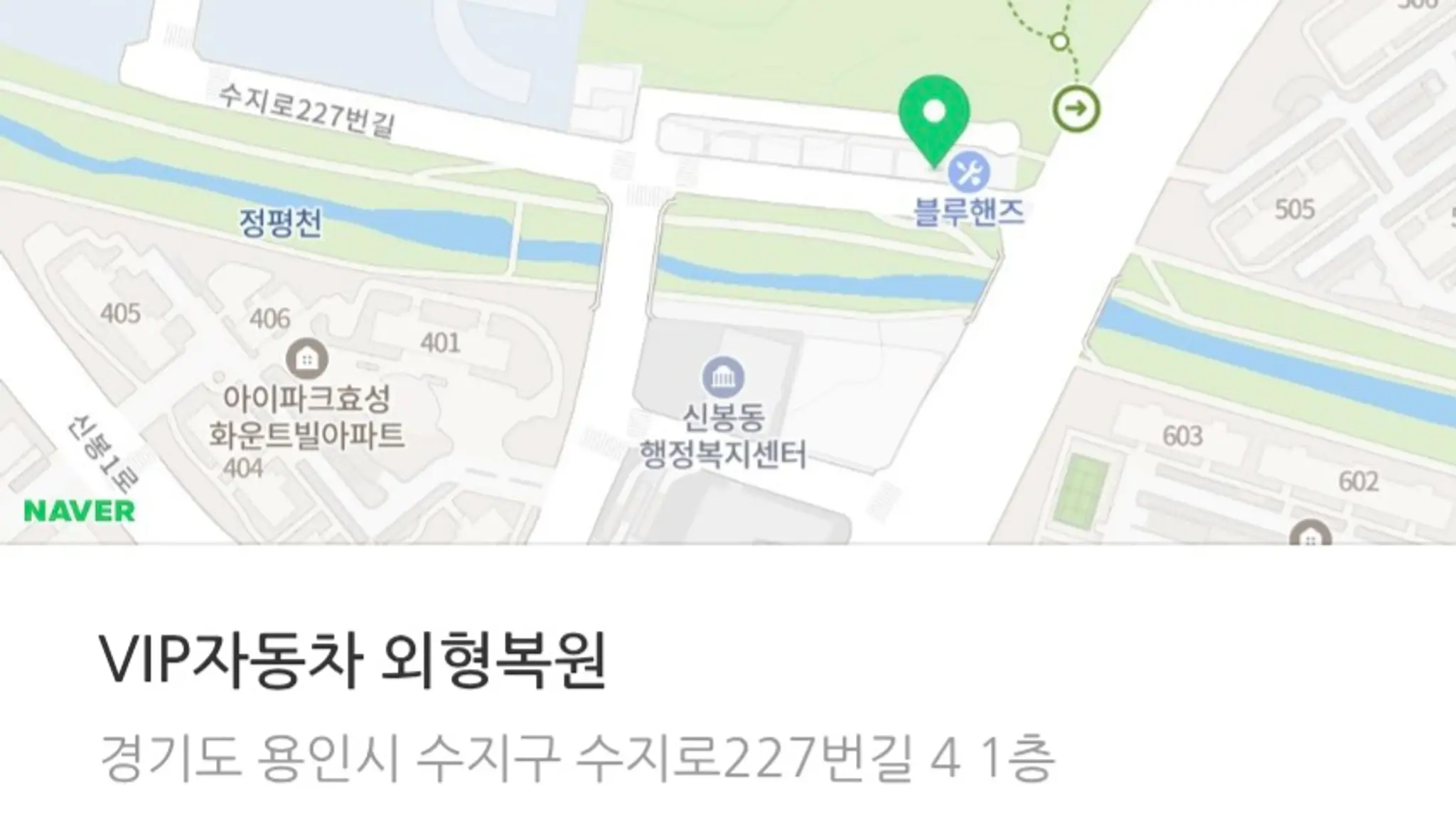1456x821 pixels.
Task: Open the 블루핸즈 repair shop marker
Action: coord(969,173)
